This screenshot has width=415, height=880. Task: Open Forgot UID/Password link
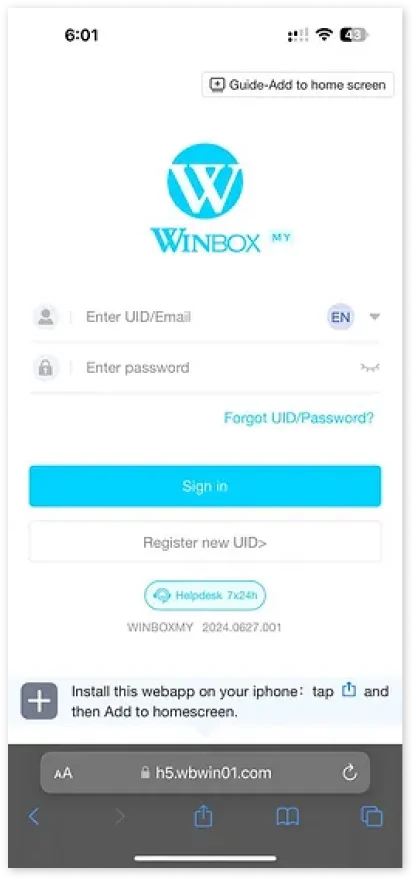click(299, 418)
